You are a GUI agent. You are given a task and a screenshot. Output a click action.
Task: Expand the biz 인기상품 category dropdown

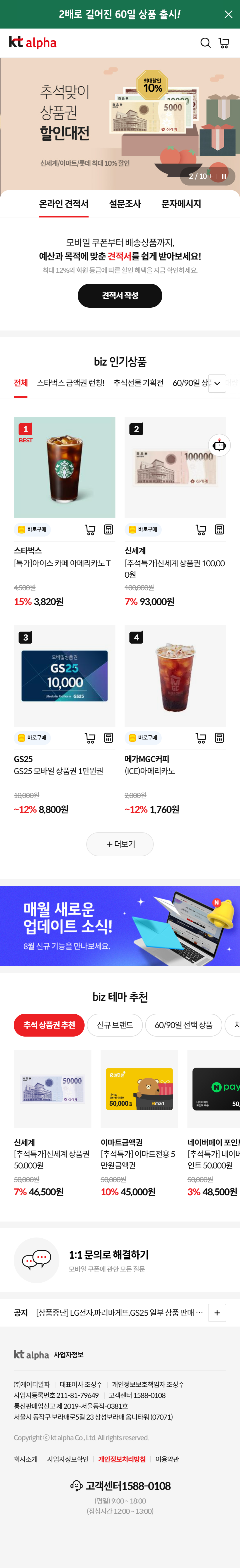217,384
